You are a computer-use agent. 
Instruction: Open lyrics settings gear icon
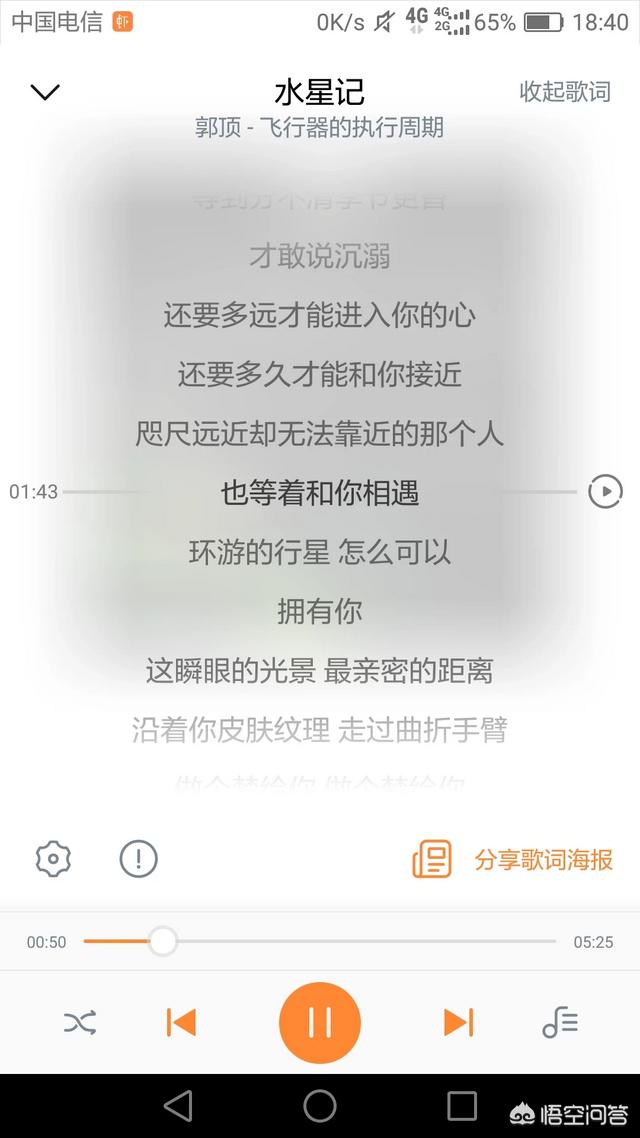[x=54, y=859]
